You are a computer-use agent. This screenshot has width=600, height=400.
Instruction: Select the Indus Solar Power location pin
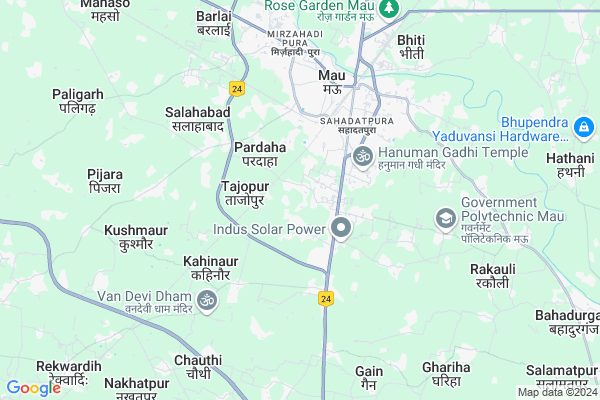(341, 228)
